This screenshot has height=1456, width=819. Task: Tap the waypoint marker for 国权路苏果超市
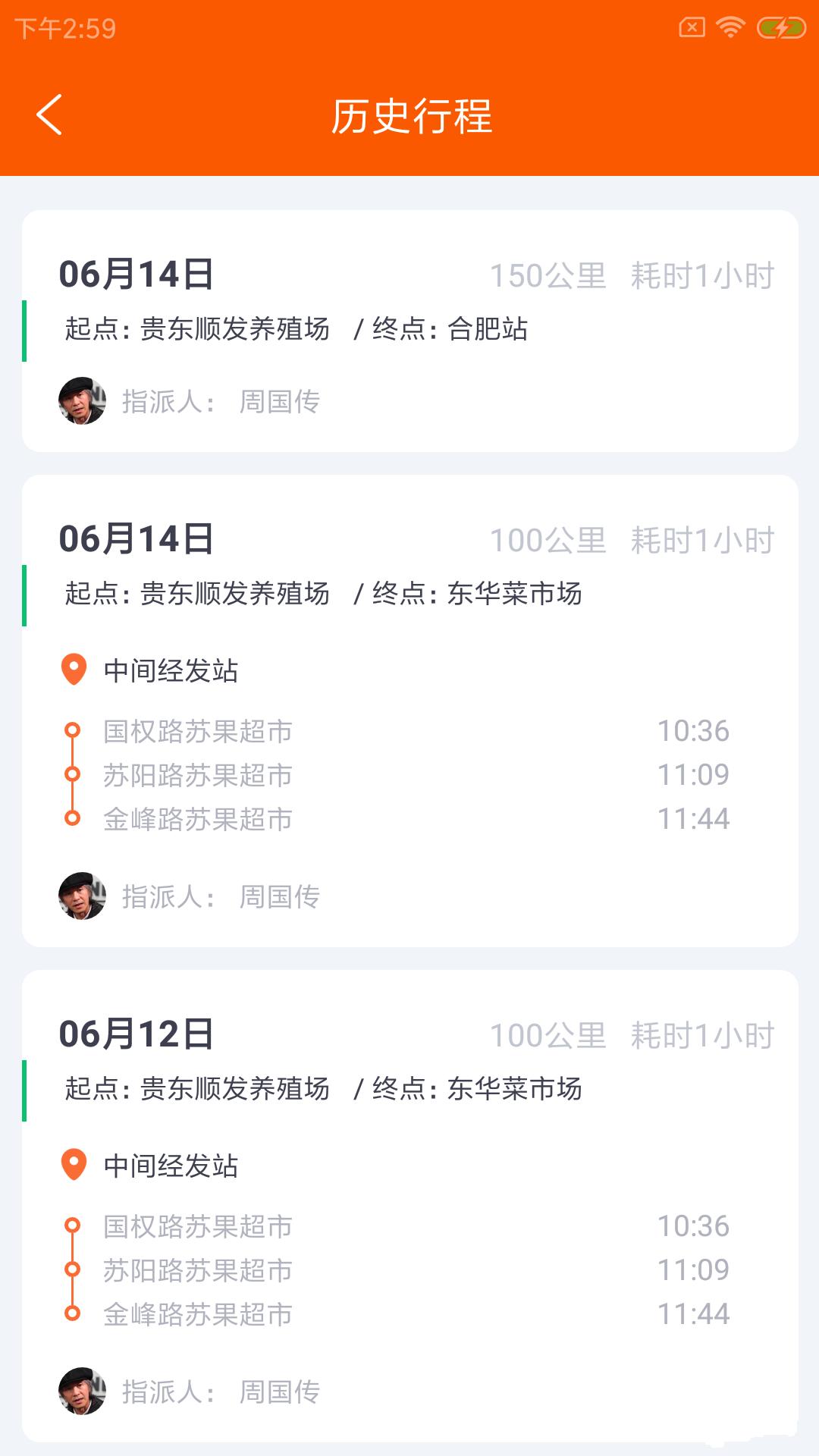click(x=74, y=730)
